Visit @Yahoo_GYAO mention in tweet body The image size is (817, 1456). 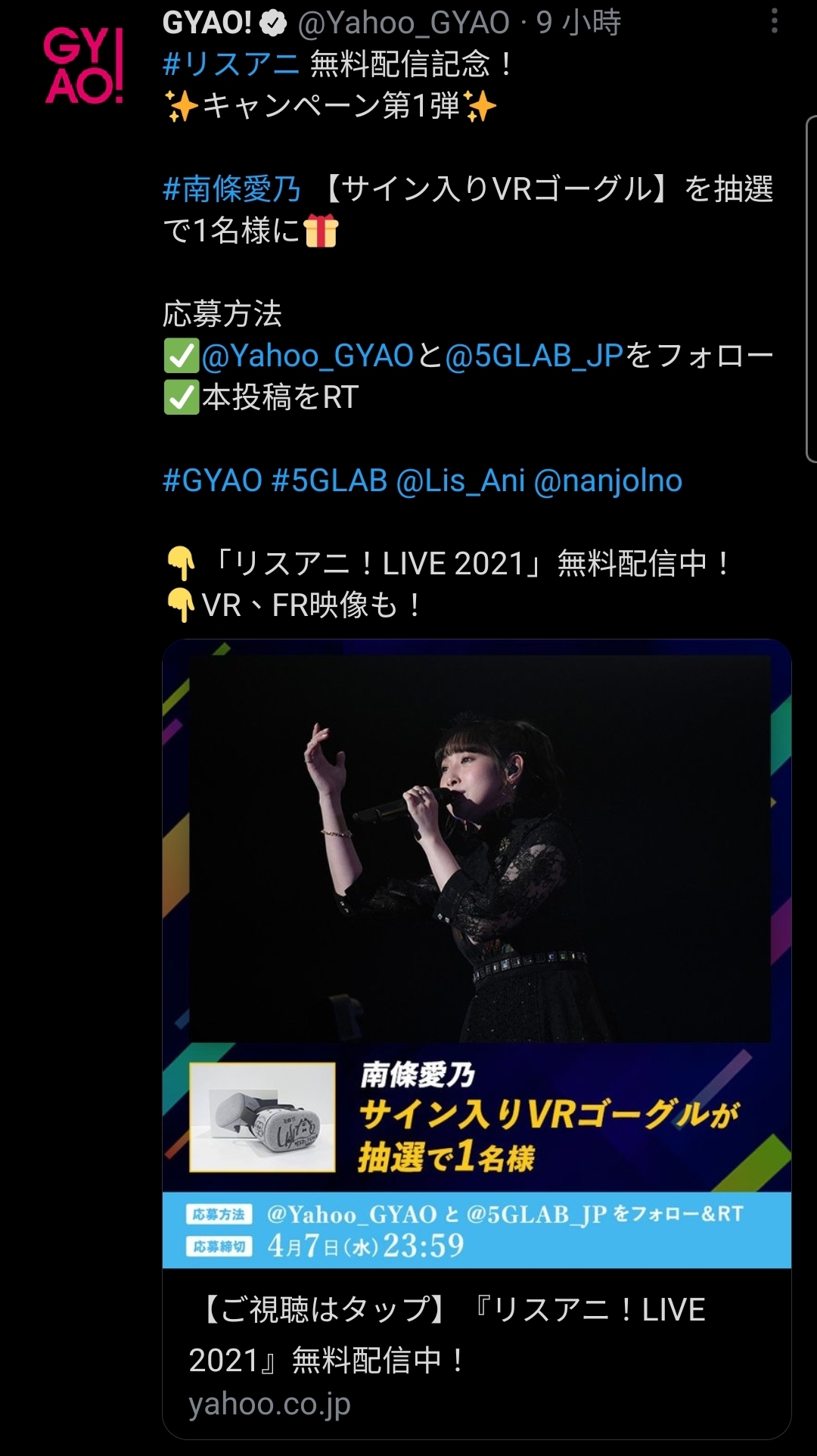point(307,355)
